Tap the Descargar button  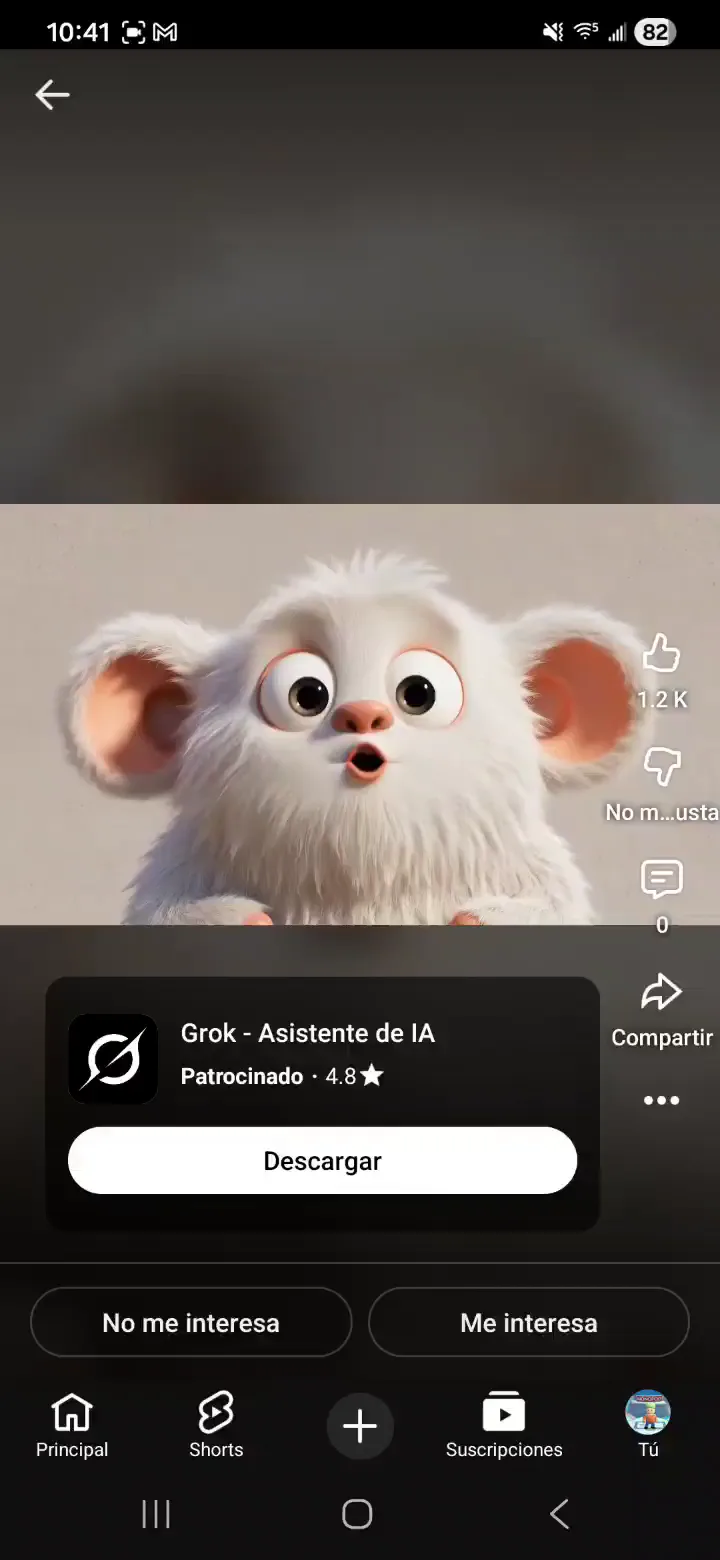pyautogui.click(x=322, y=1161)
